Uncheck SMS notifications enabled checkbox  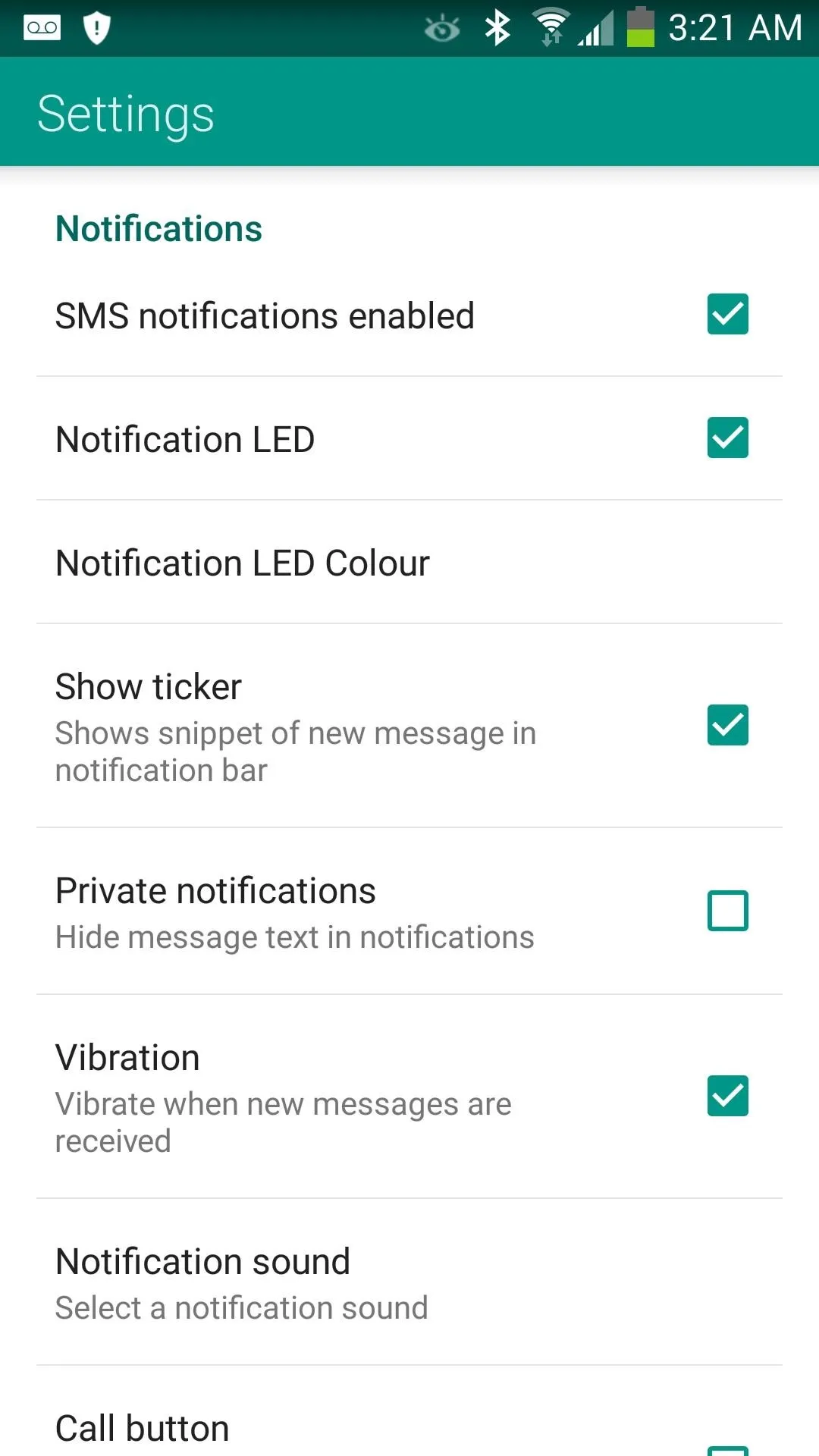coord(727,314)
